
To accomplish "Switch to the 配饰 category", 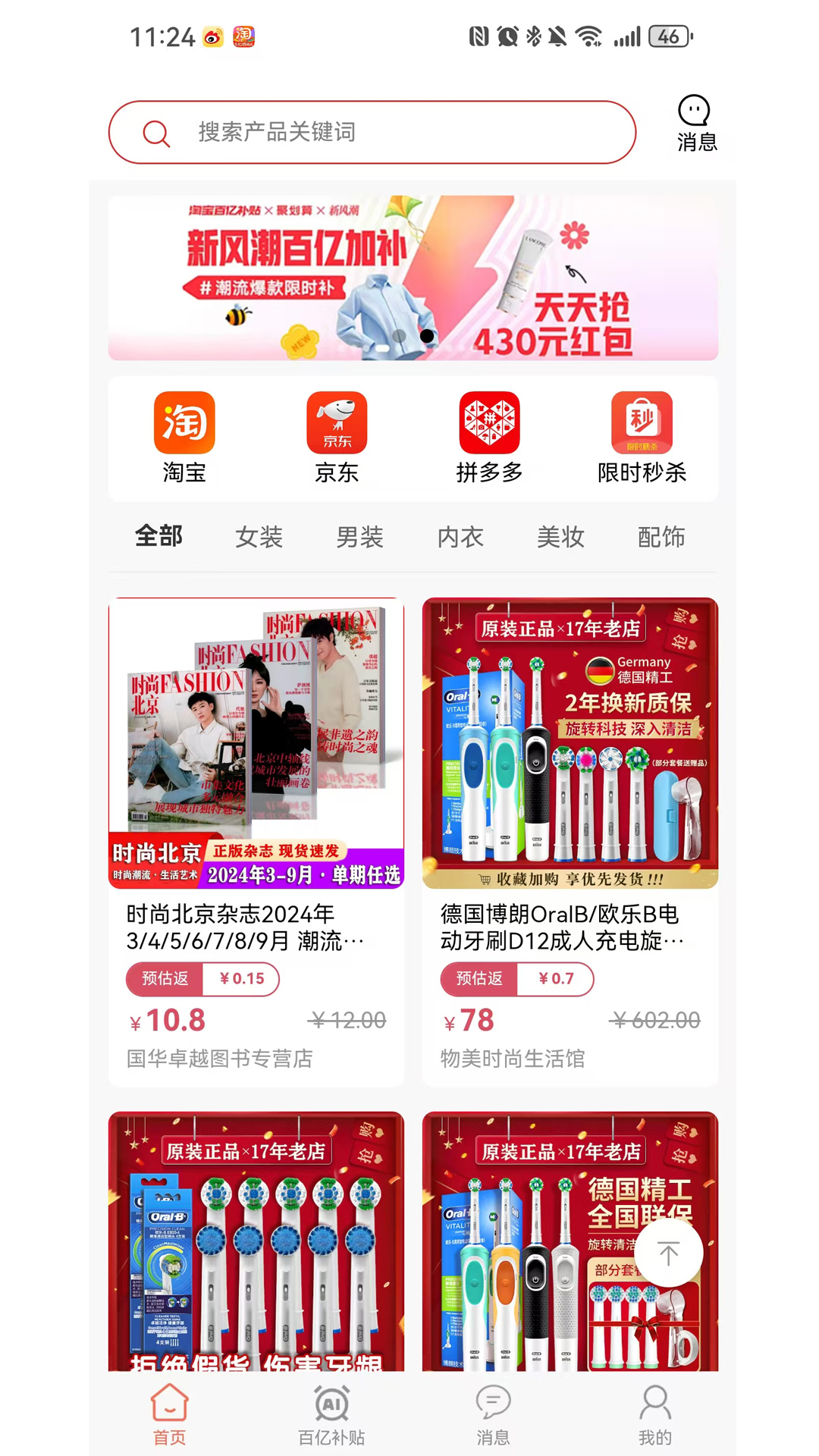I will (661, 537).
